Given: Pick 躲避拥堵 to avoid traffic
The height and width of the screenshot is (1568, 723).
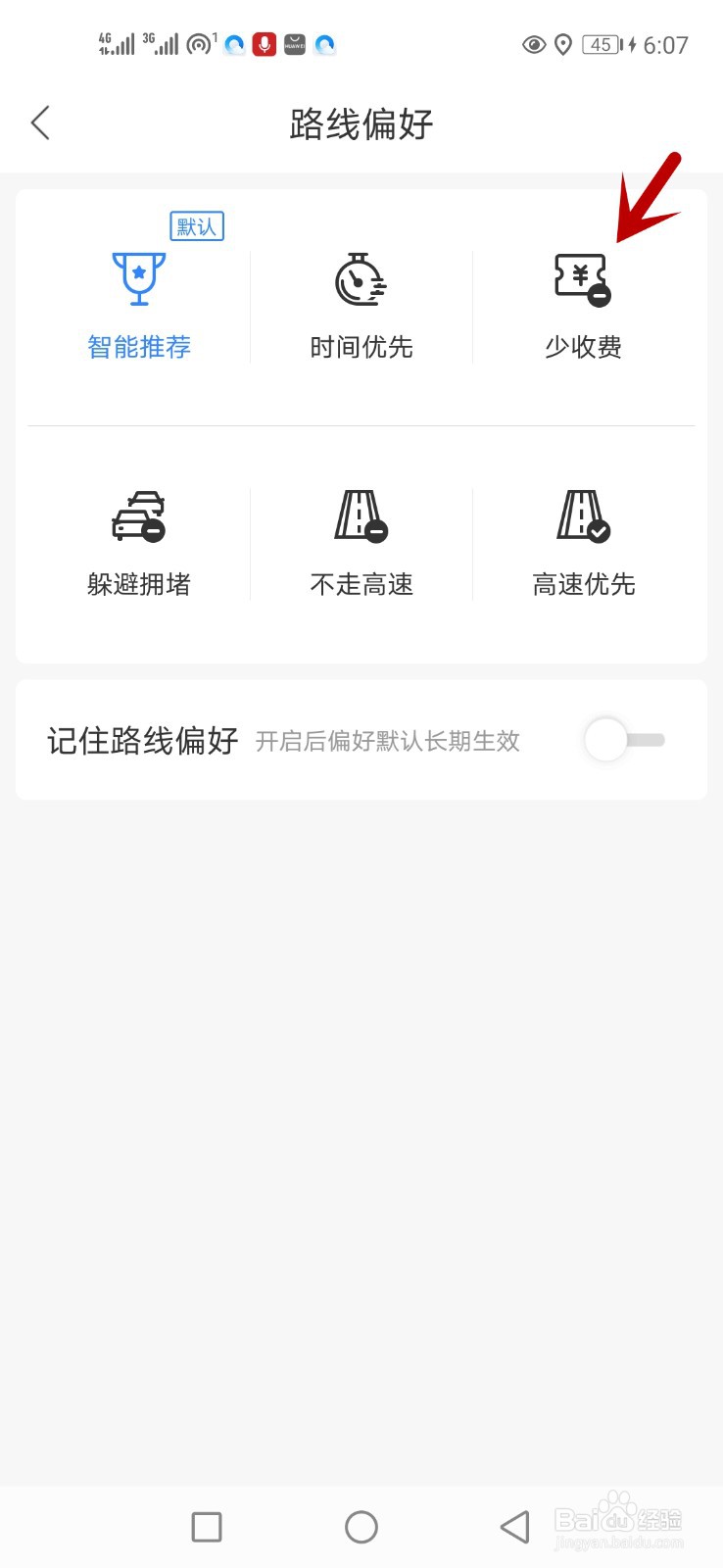Looking at the screenshot, I should click(139, 543).
